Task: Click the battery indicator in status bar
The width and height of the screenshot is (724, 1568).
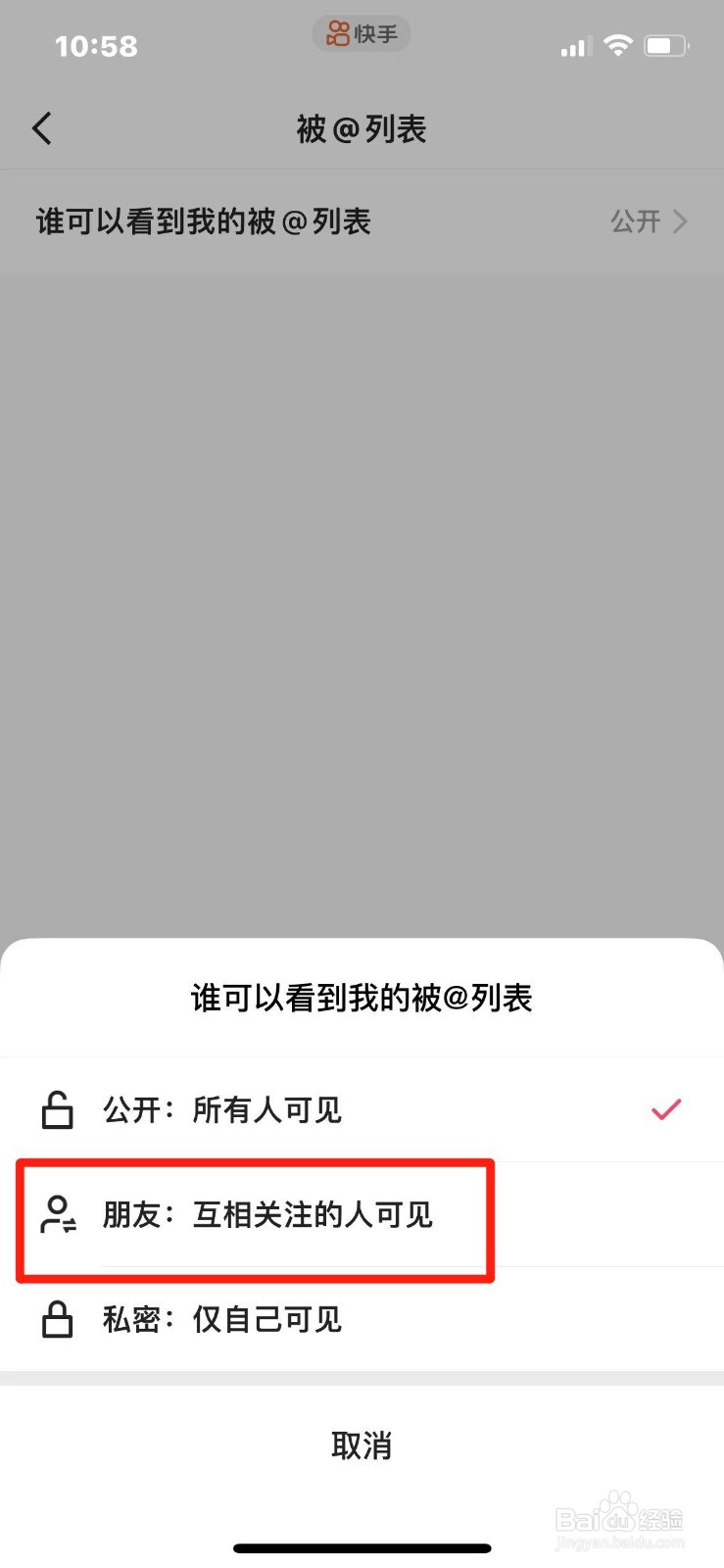Action: coord(667,44)
